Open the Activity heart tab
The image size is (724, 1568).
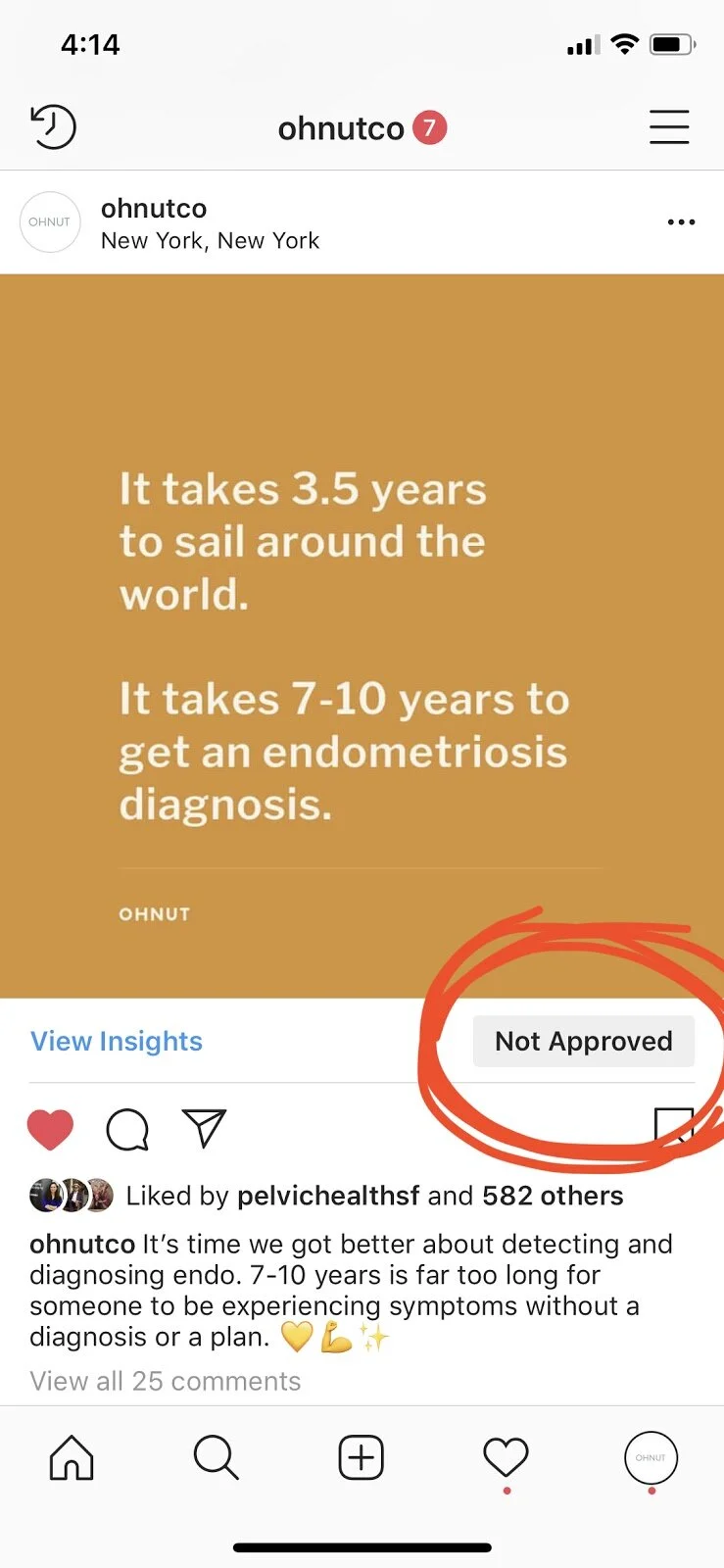point(506,1457)
